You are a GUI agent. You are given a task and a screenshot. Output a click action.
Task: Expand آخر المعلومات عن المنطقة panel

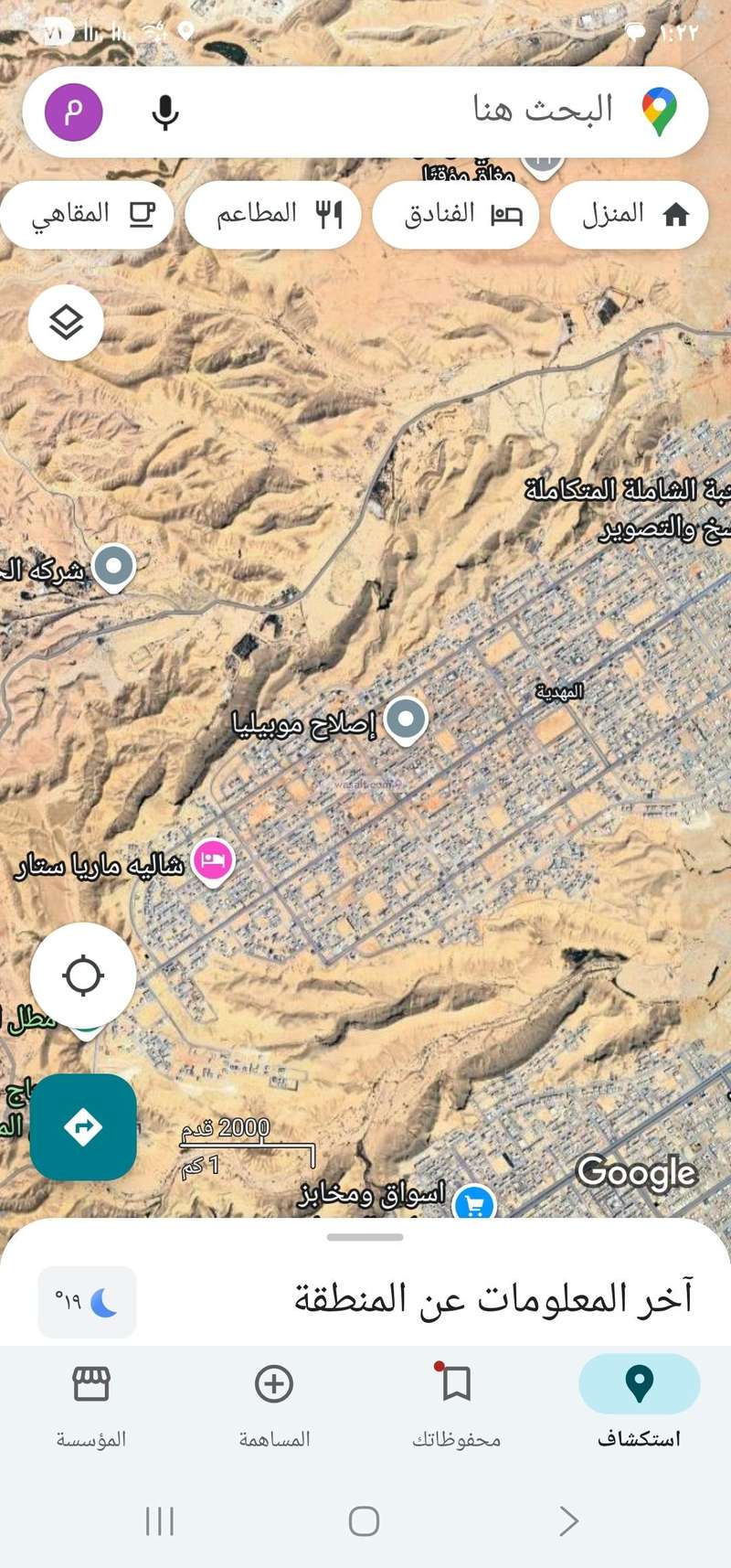(493, 1298)
